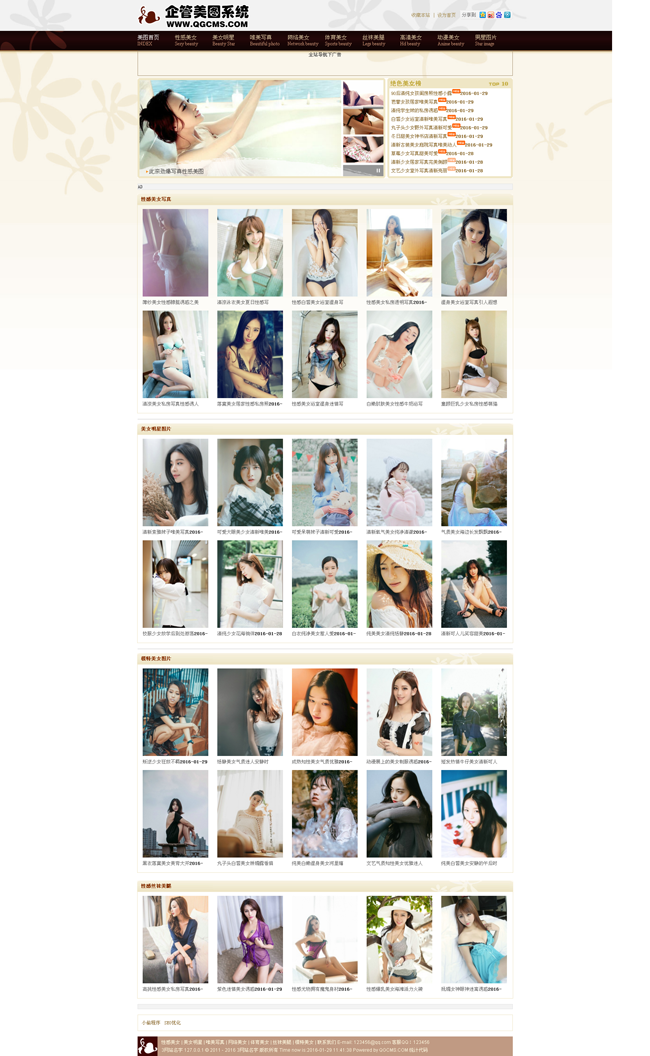The image size is (650, 1056).
Task: Open the 小偷程序 footer link
Action: pos(150,1022)
